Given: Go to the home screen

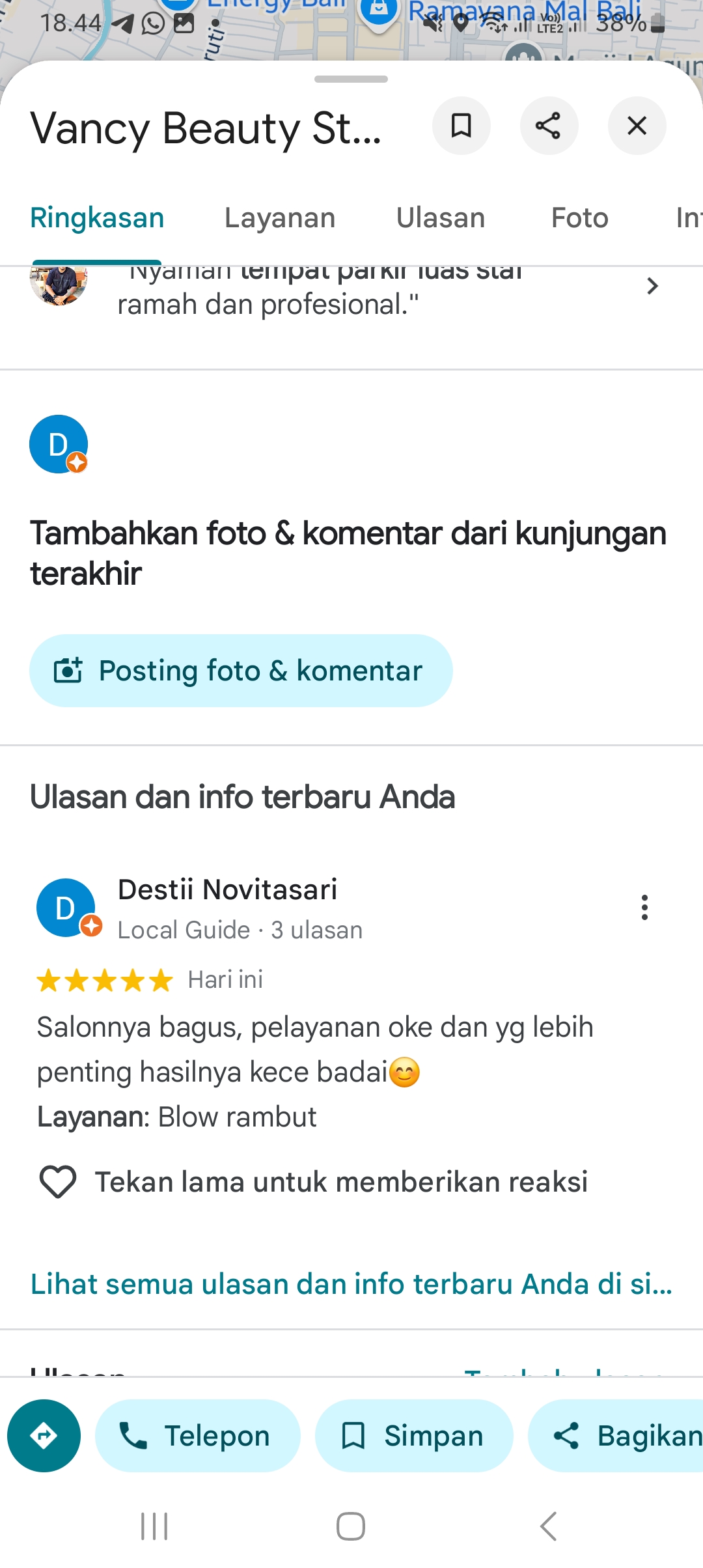Looking at the screenshot, I should [351, 1526].
